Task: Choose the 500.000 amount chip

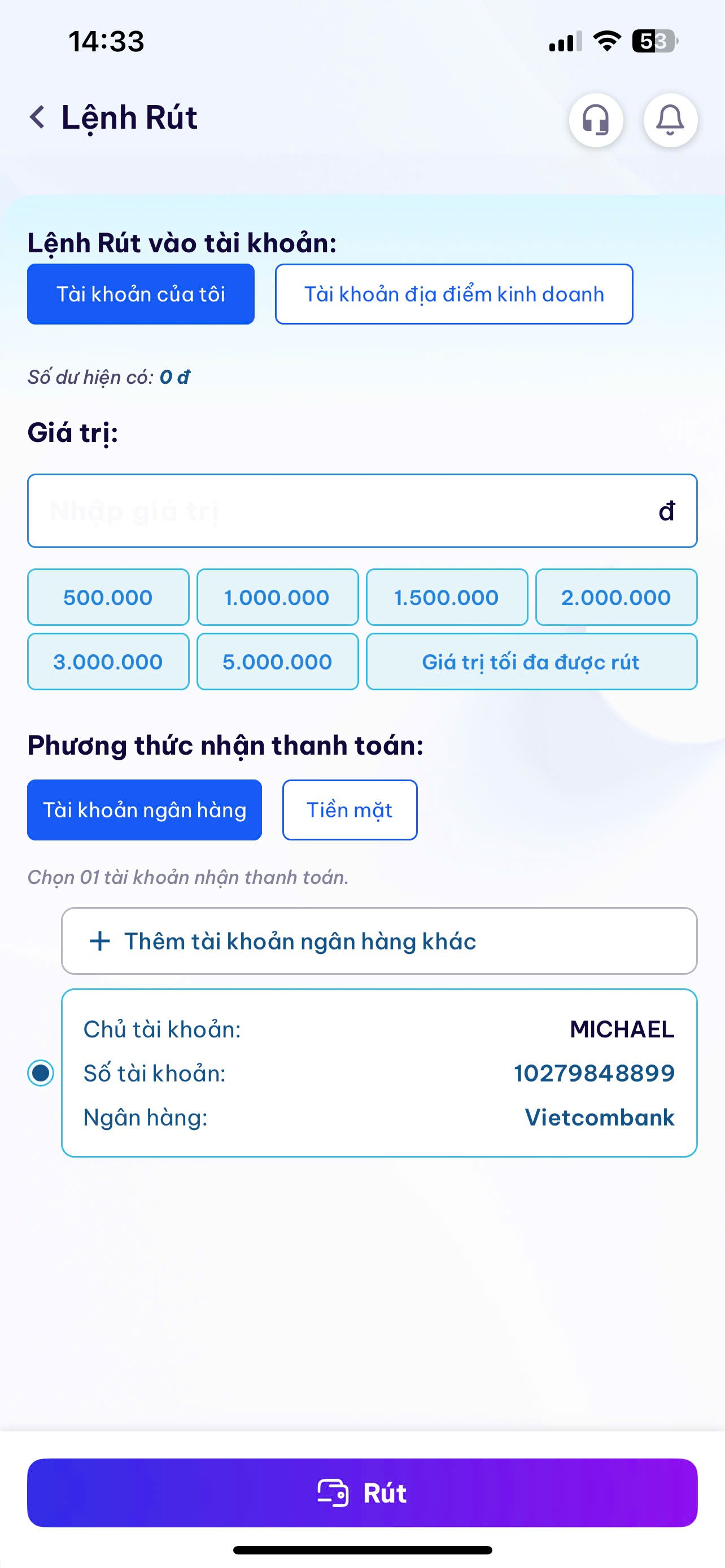Action: pyautogui.click(x=108, y=597)
